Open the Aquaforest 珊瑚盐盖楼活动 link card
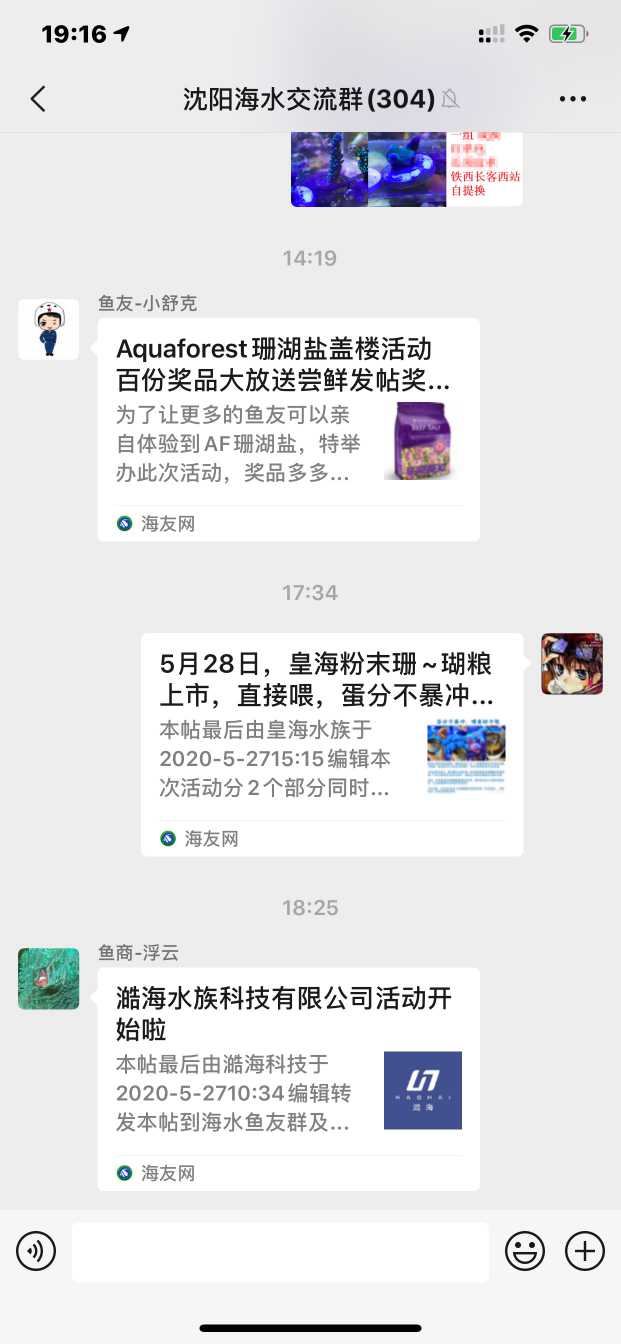The image size is (621, 1344). pyautogui.click(x=288, y=429)
